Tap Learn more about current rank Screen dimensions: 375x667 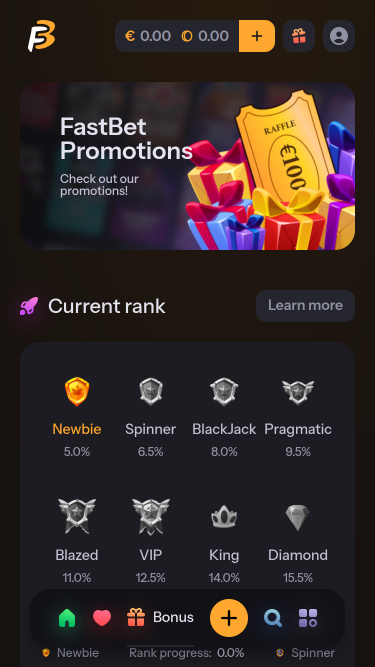pyautogui.click(x=305, y=306)
